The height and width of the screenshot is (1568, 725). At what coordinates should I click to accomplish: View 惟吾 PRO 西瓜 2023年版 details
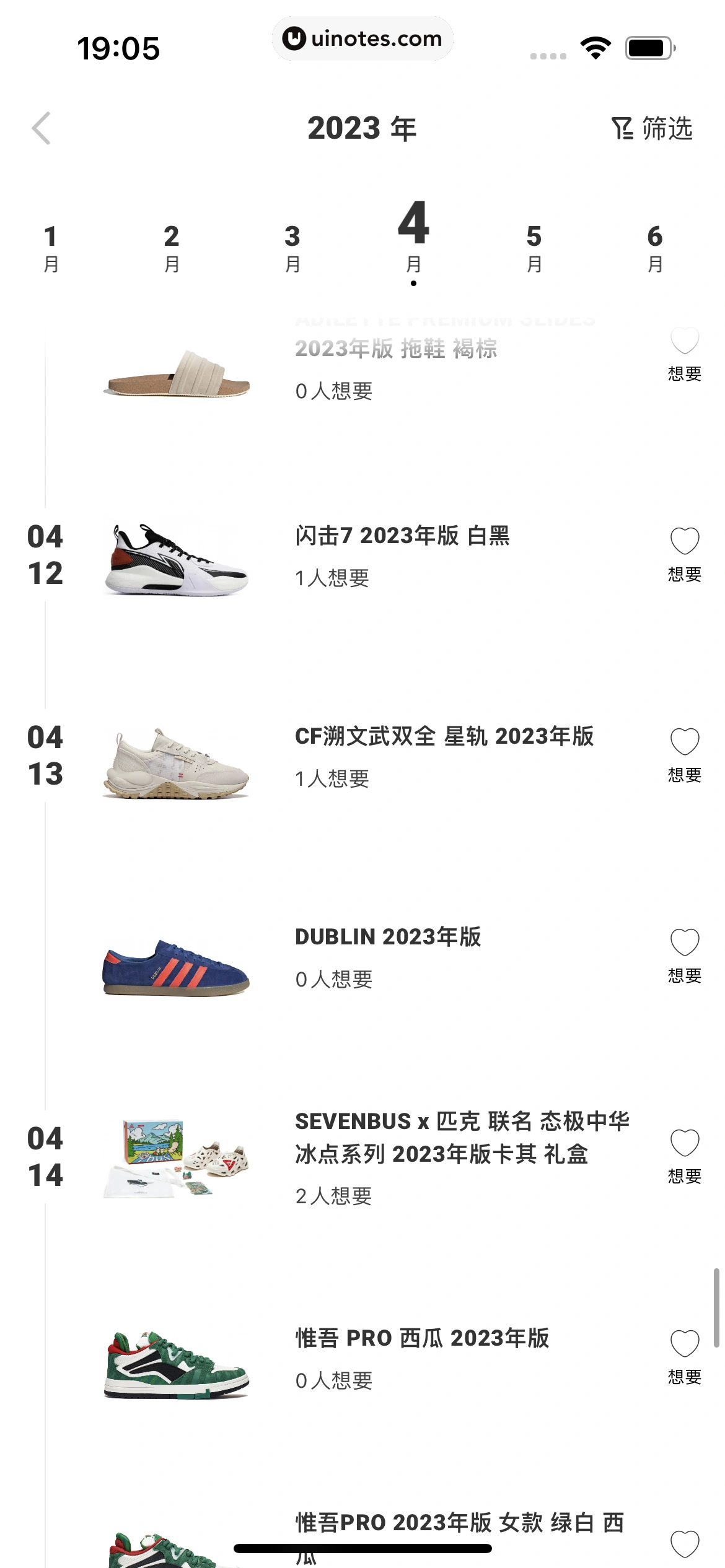(422, 1339)
